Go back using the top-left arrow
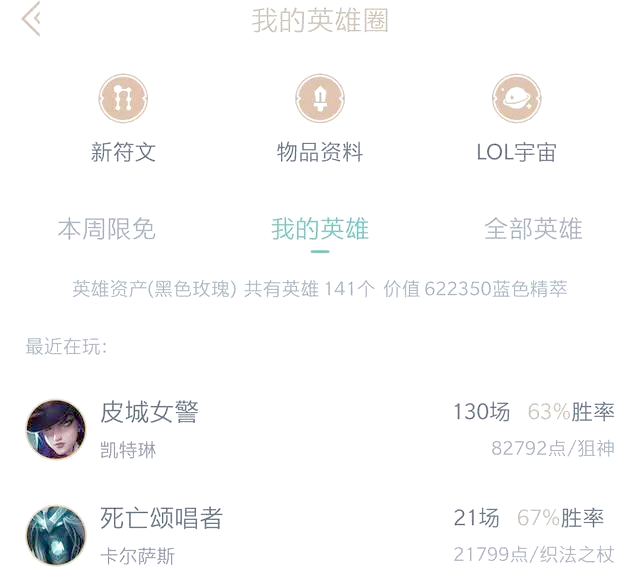 tap(32, 19)
